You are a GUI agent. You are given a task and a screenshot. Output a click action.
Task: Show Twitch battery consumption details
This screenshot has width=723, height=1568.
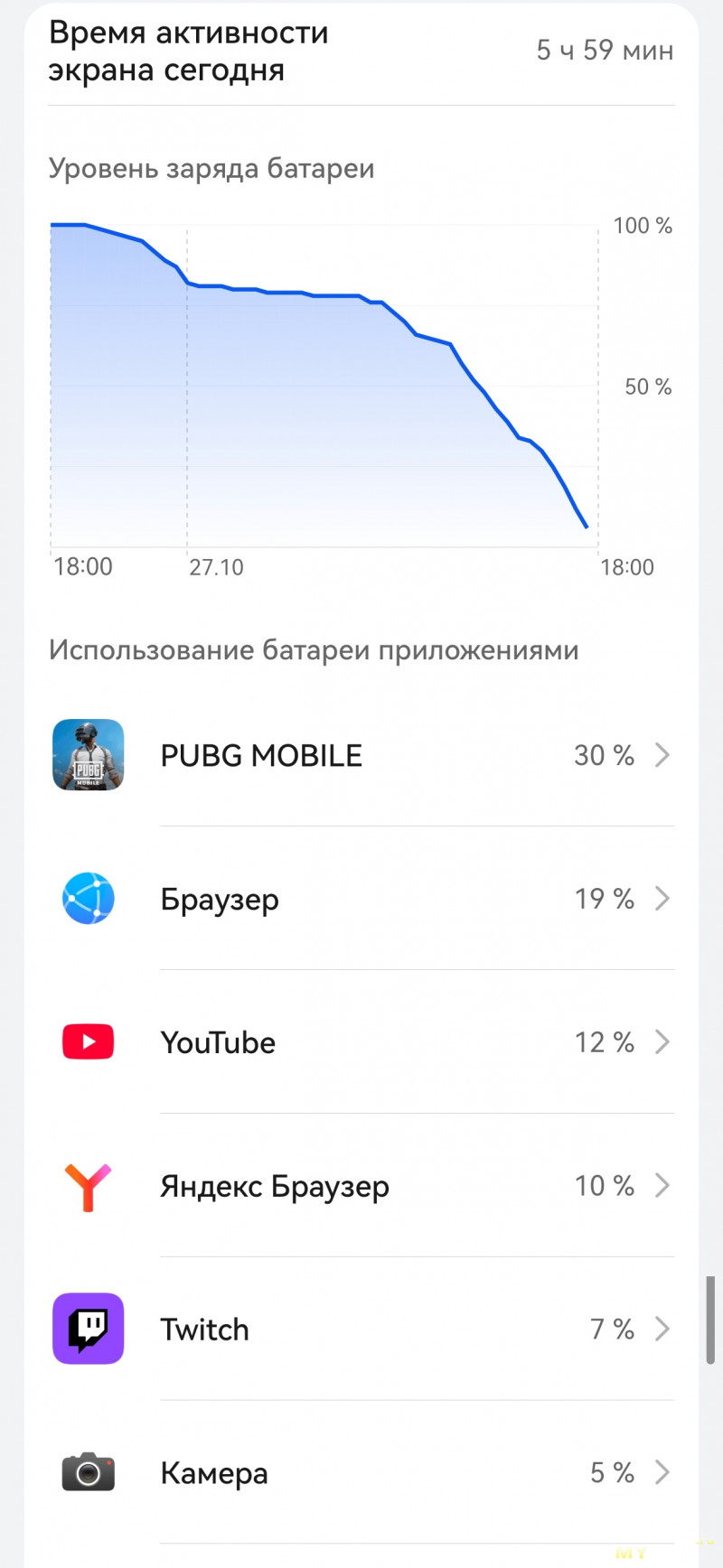click(x=361, y=1330)
